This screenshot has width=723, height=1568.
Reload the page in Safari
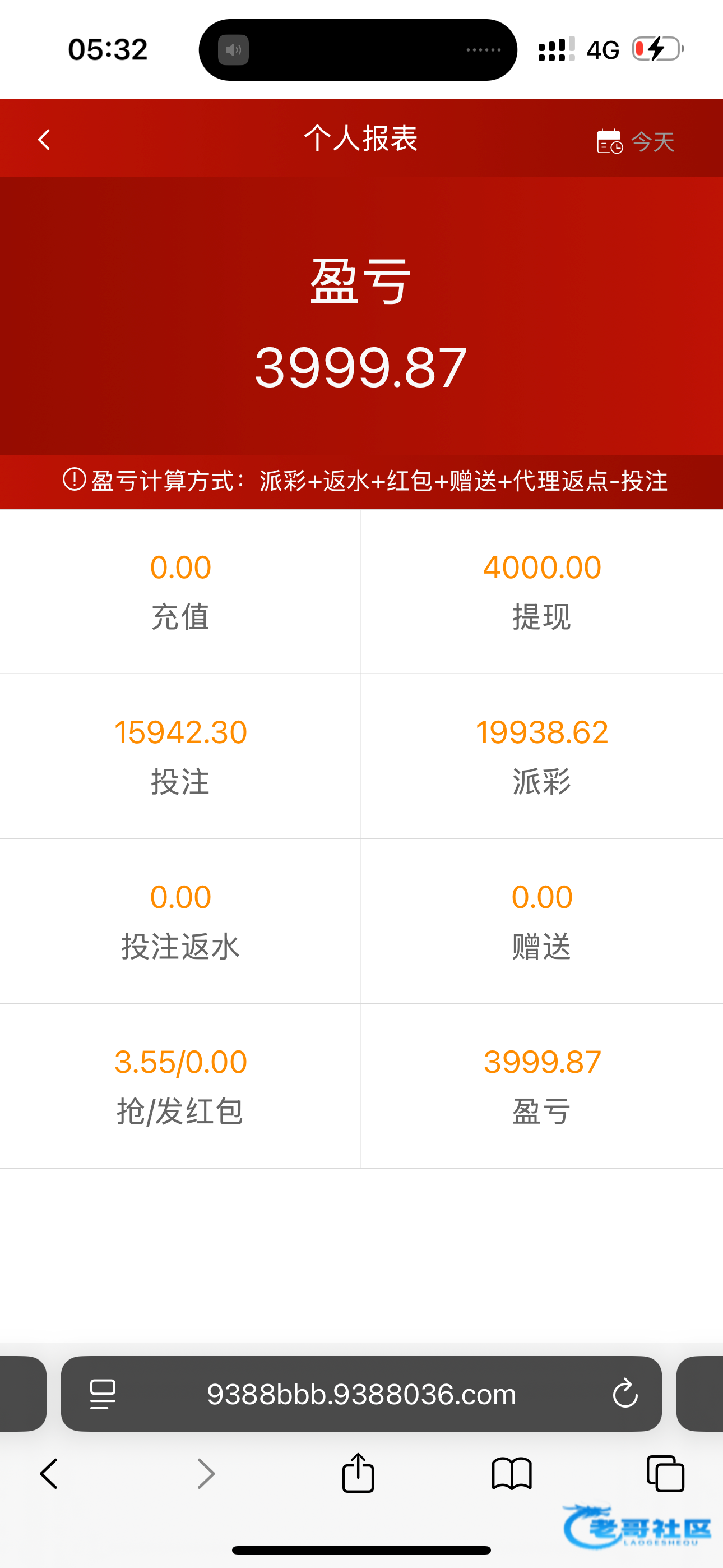pos(624,1394)
